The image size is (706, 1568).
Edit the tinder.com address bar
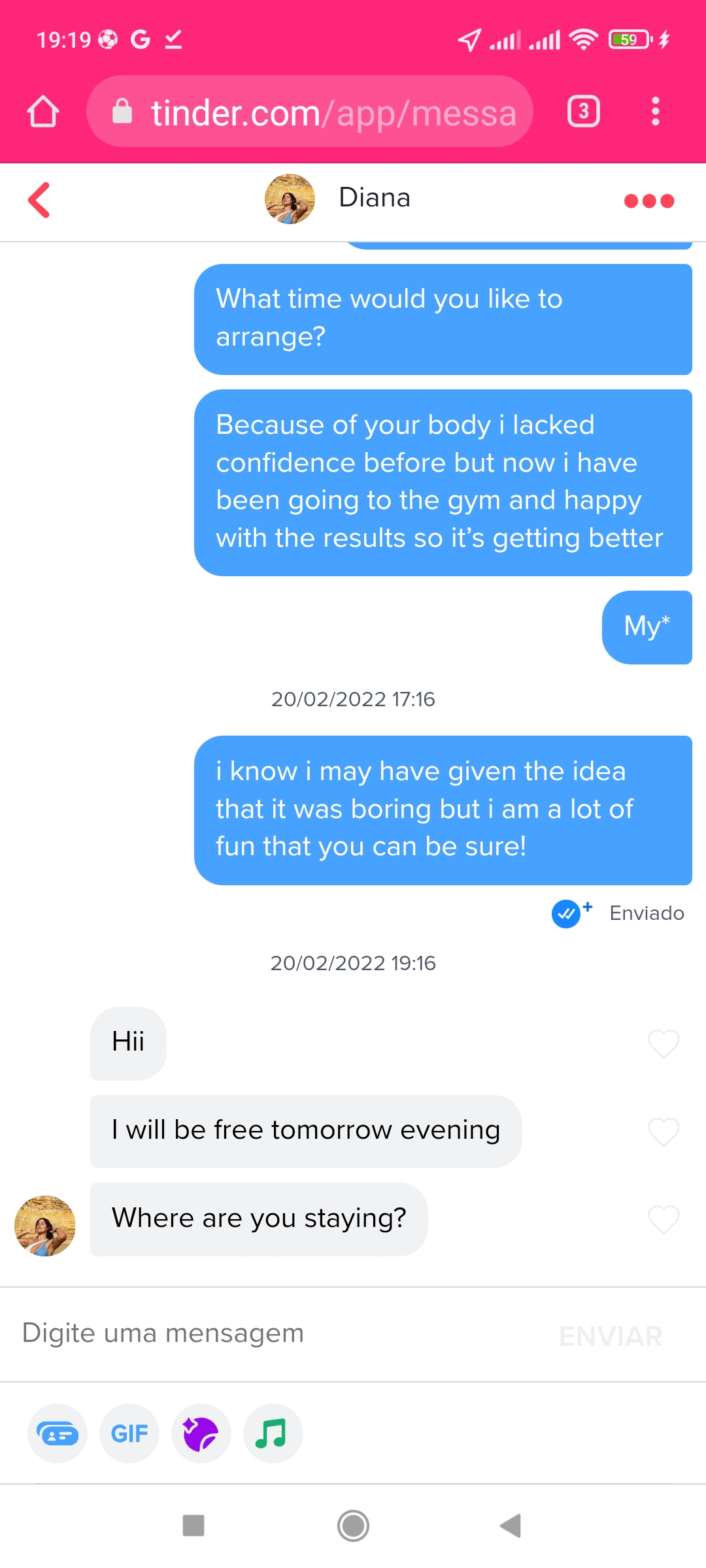pyautogui.click(x=310, y=111)
